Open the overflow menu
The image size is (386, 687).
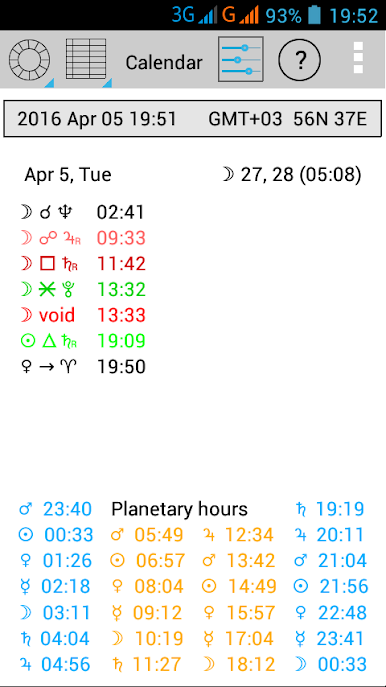(358, 57)
